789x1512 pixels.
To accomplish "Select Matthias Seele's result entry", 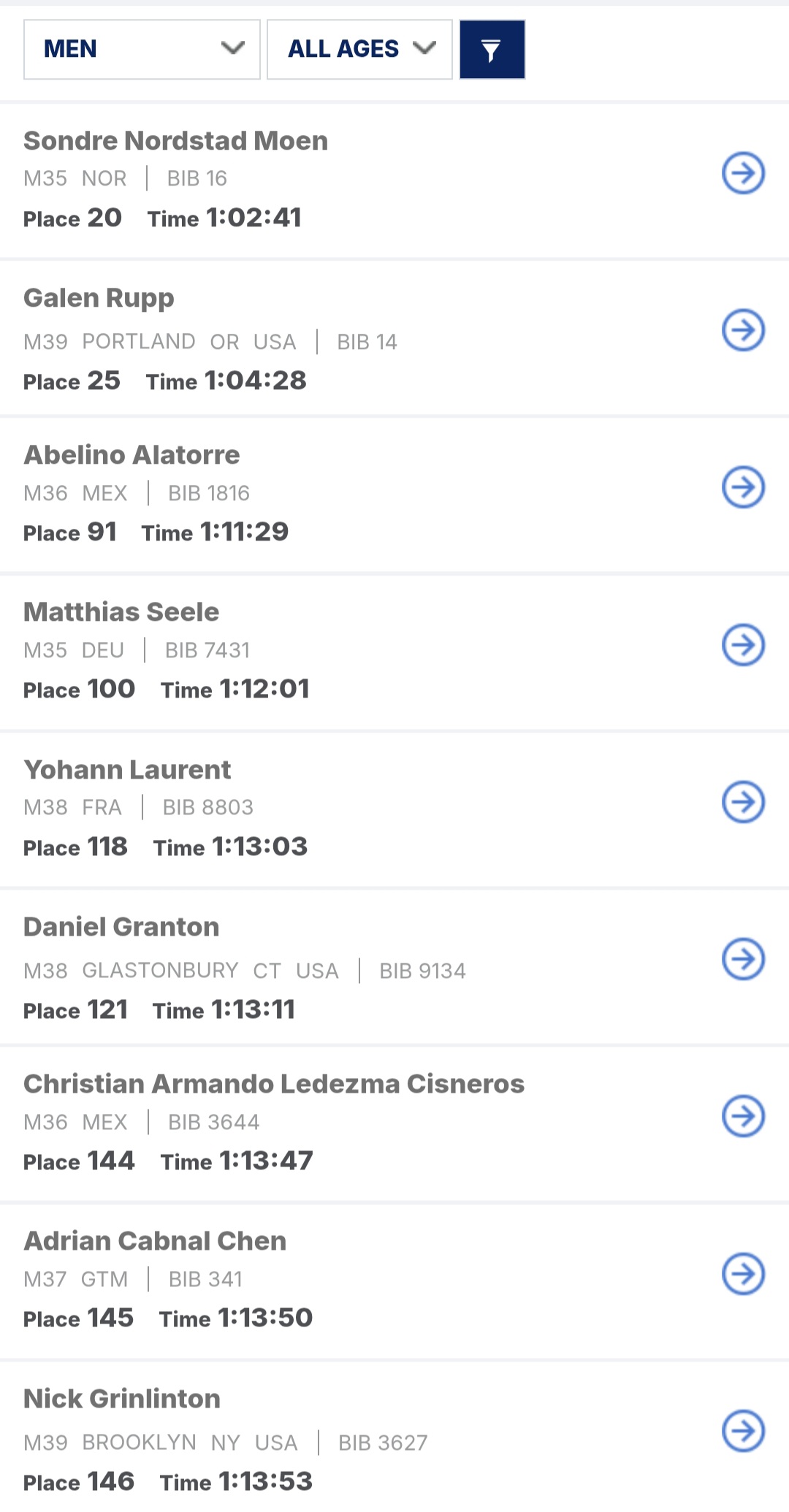I will click(x=743, y=645).
